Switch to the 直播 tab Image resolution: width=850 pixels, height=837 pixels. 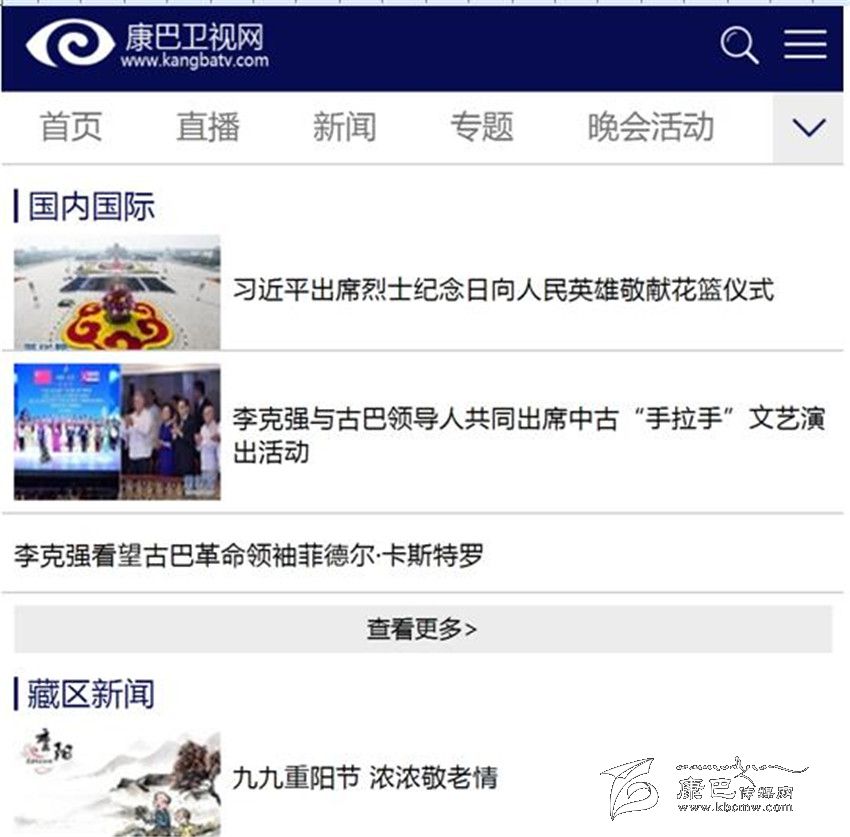tap(208, 128)
